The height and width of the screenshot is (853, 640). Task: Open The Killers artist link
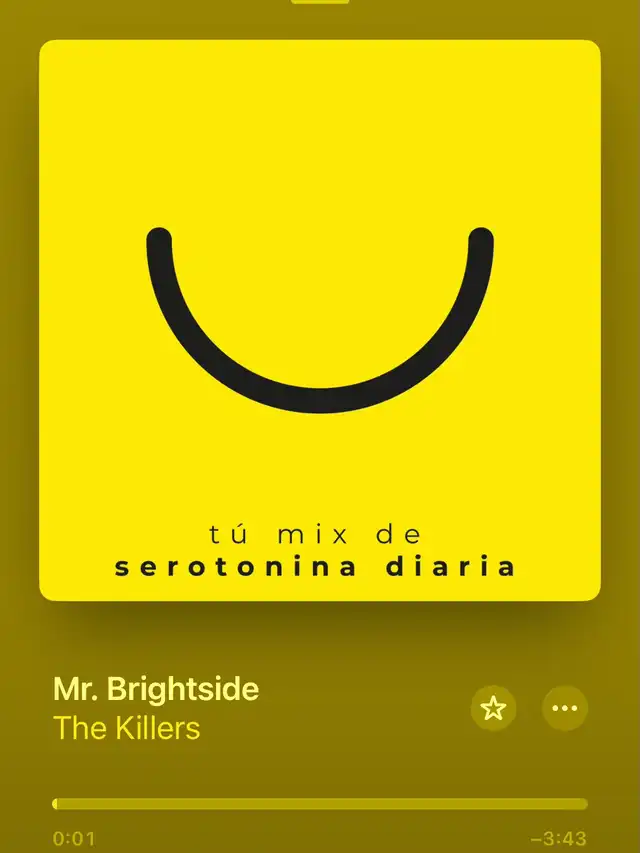click(x=127, y=728)
